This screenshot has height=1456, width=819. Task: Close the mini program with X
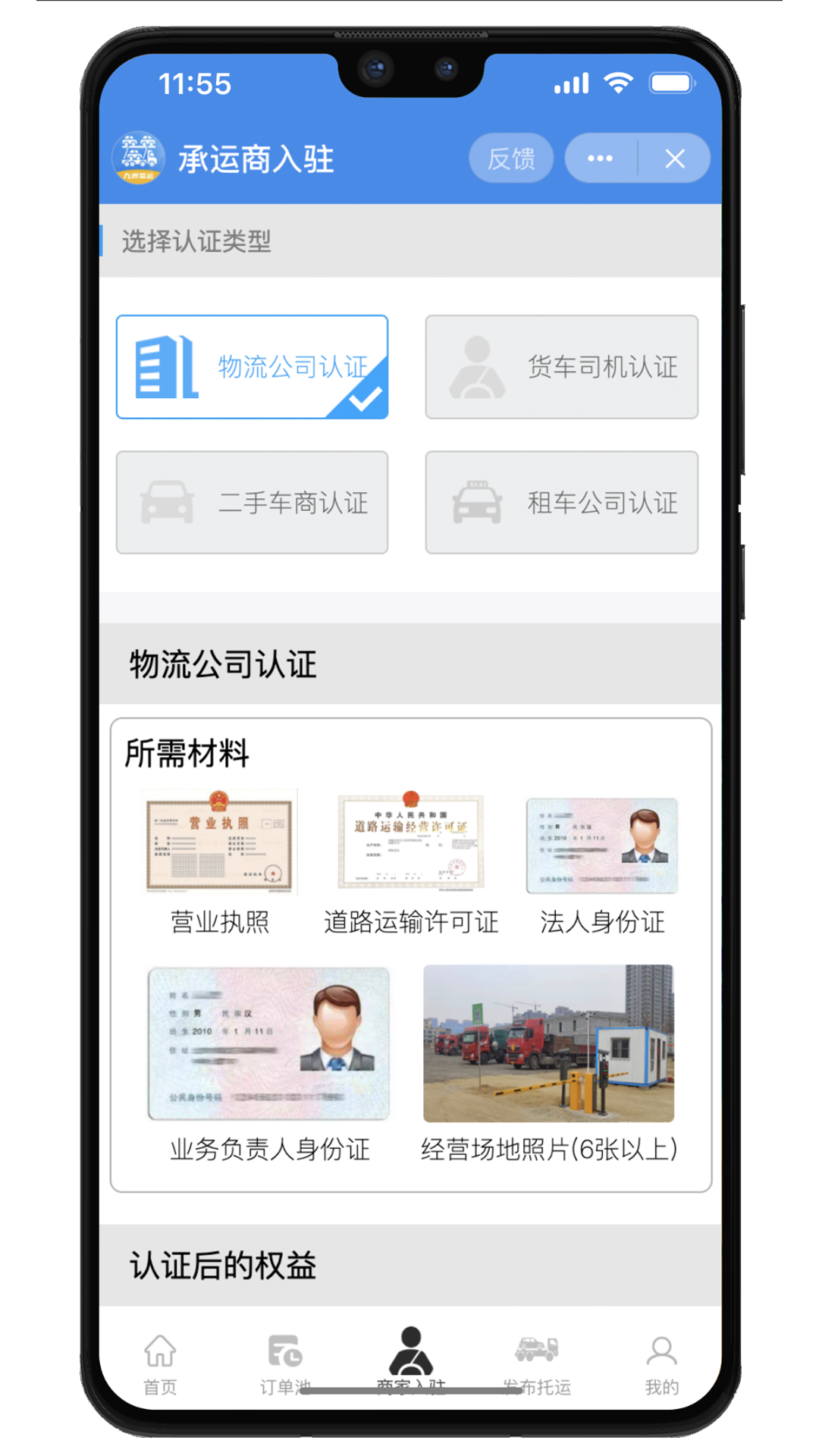click(x=674, y=158)
